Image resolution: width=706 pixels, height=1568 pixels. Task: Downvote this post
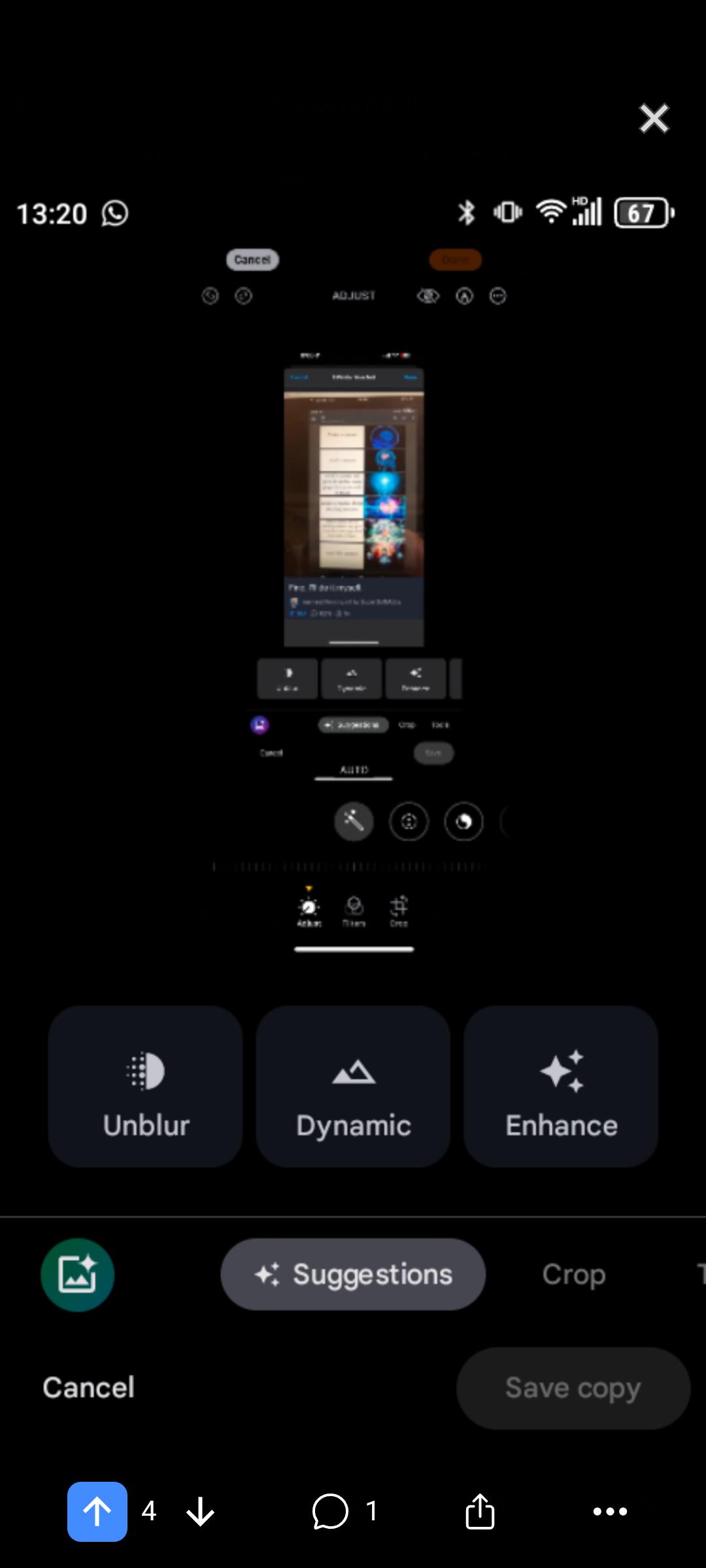200,1511
